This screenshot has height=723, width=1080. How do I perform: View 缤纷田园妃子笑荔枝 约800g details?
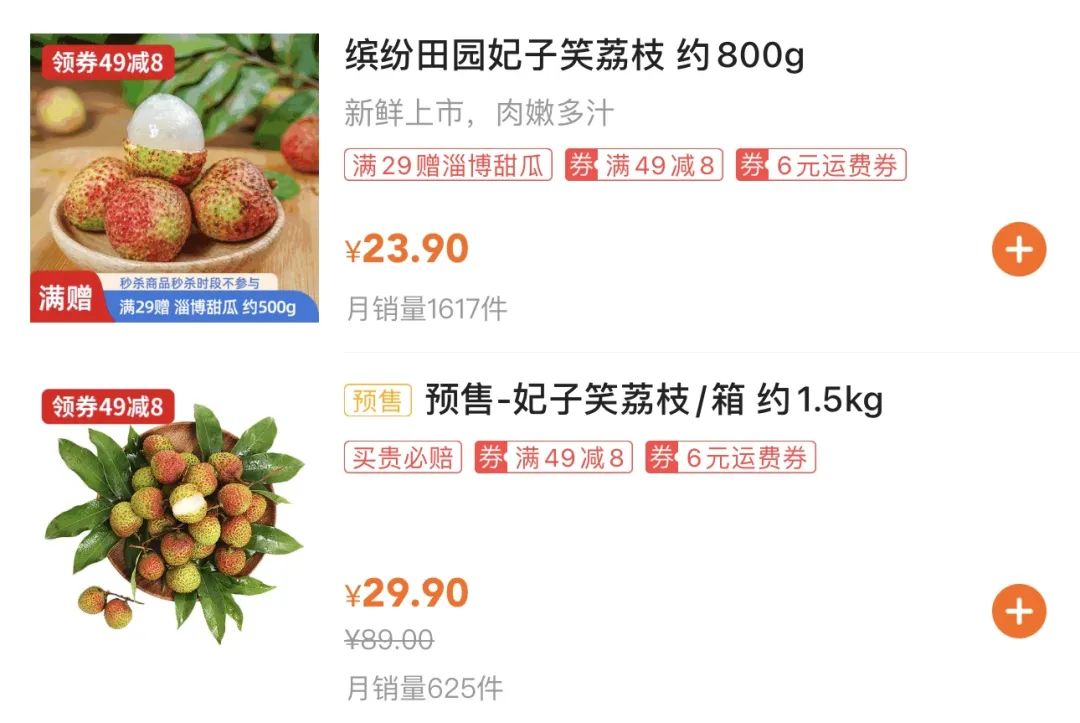pos(574,56)
